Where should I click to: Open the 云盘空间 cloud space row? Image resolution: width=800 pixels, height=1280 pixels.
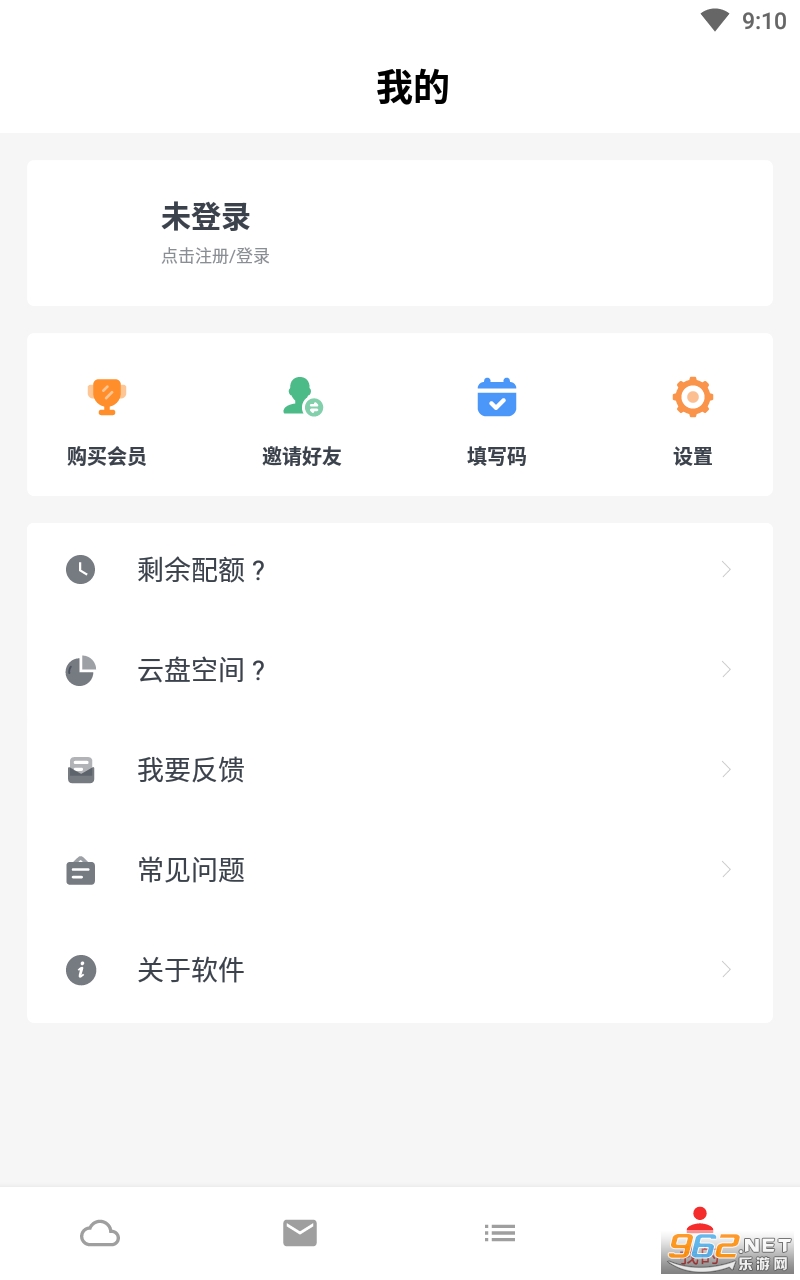[x=400, y=670]
